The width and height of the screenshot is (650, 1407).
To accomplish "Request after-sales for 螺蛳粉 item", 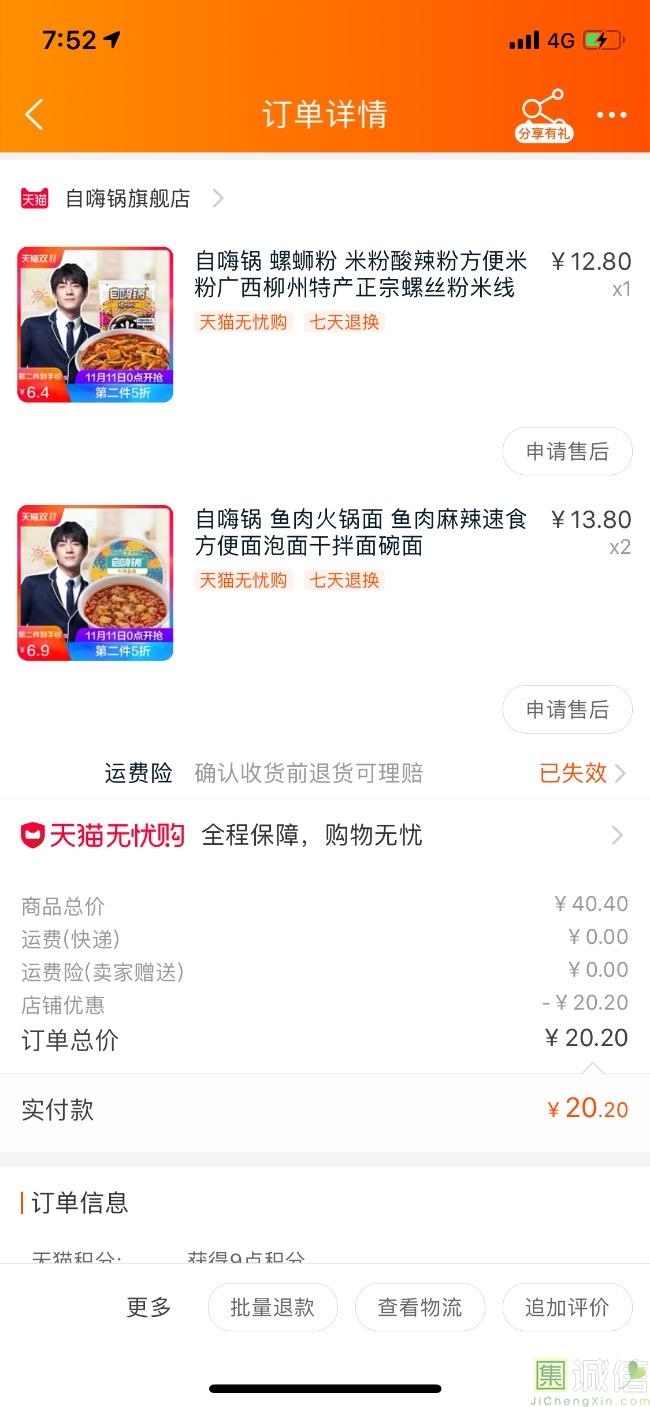I will 567,451.
